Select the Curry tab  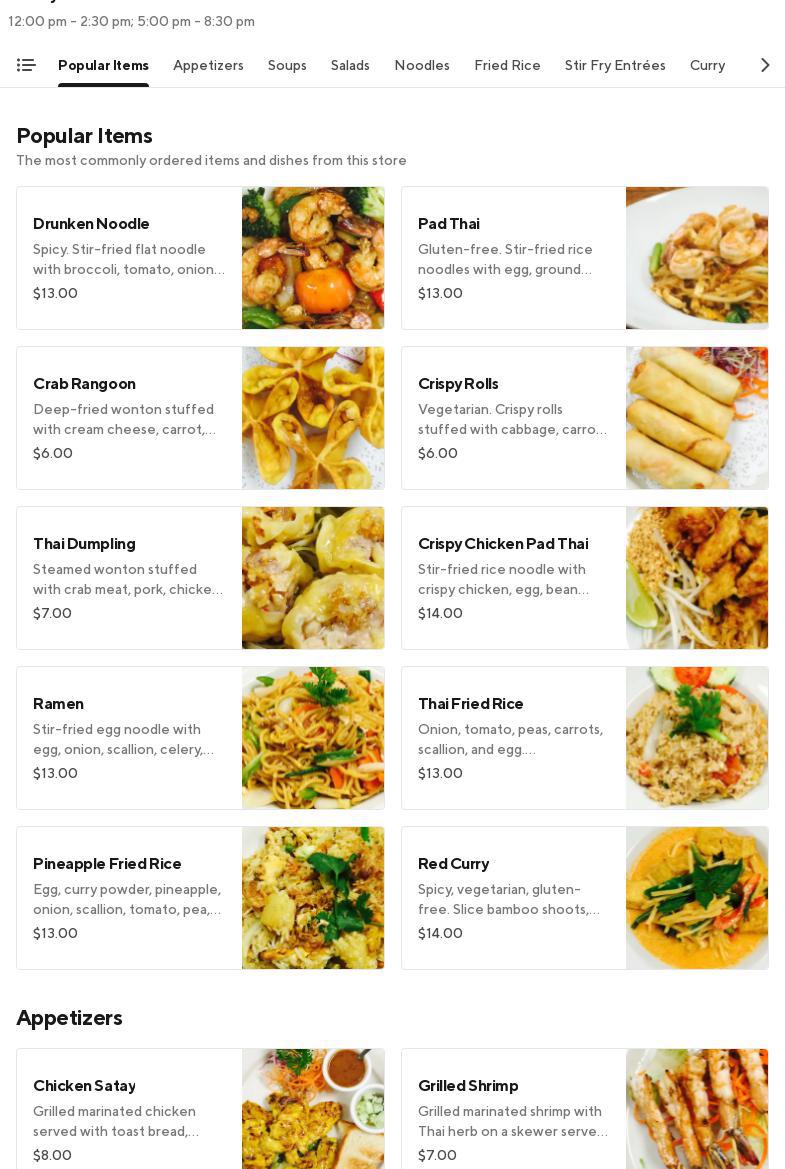click(707, 65)
